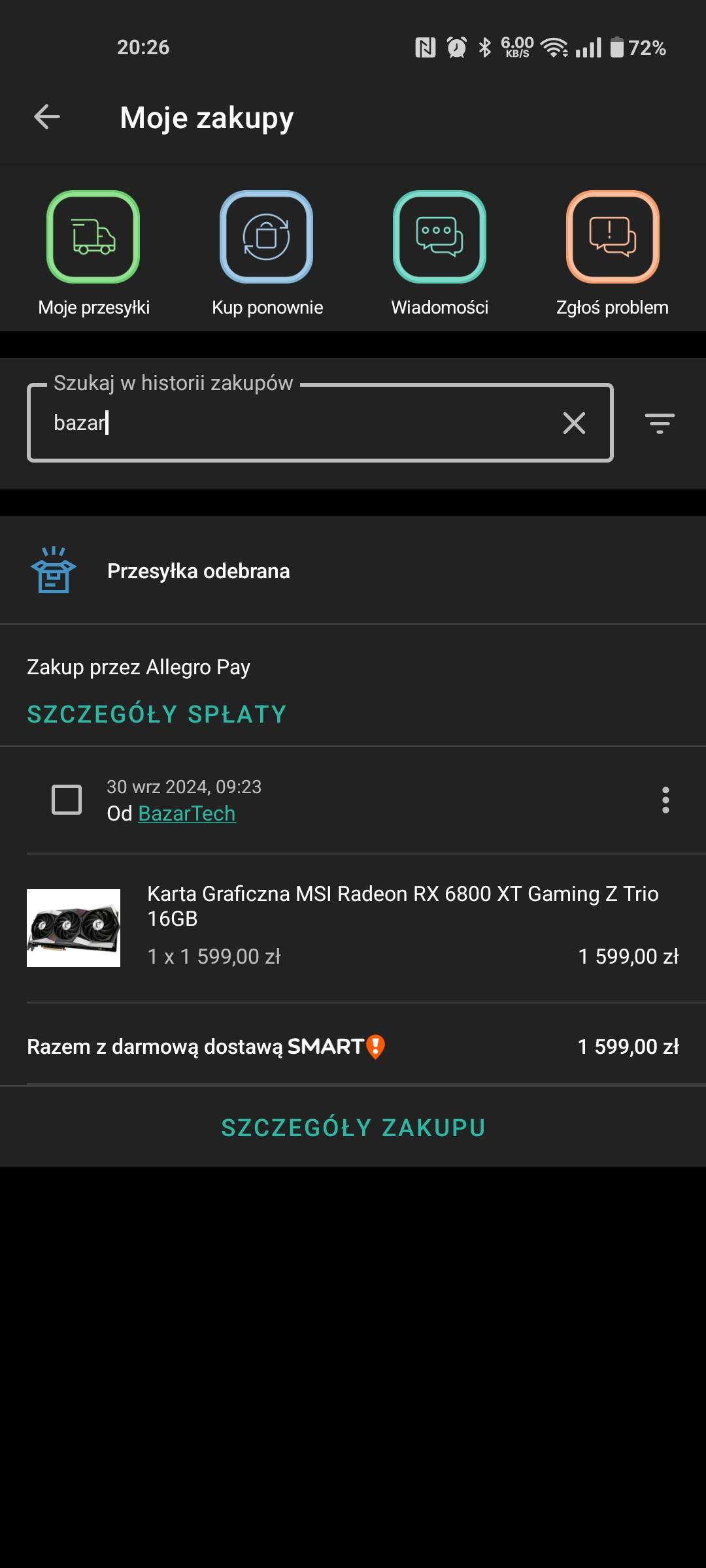View SZCZEGÓŁY ZAKUPU for this order
Image resolution: width=706 pixels, height=1568 pixels.
(353, 1128)
